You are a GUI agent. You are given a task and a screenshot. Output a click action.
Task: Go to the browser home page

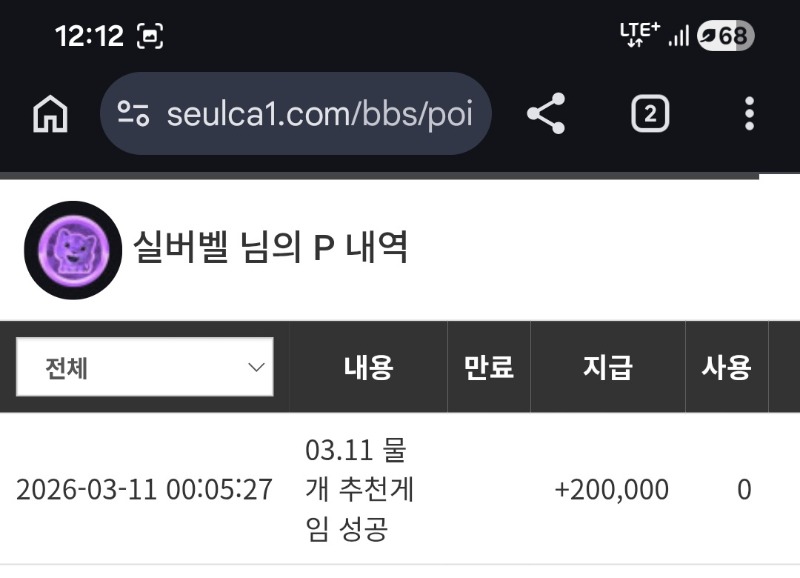pos(50,114)
